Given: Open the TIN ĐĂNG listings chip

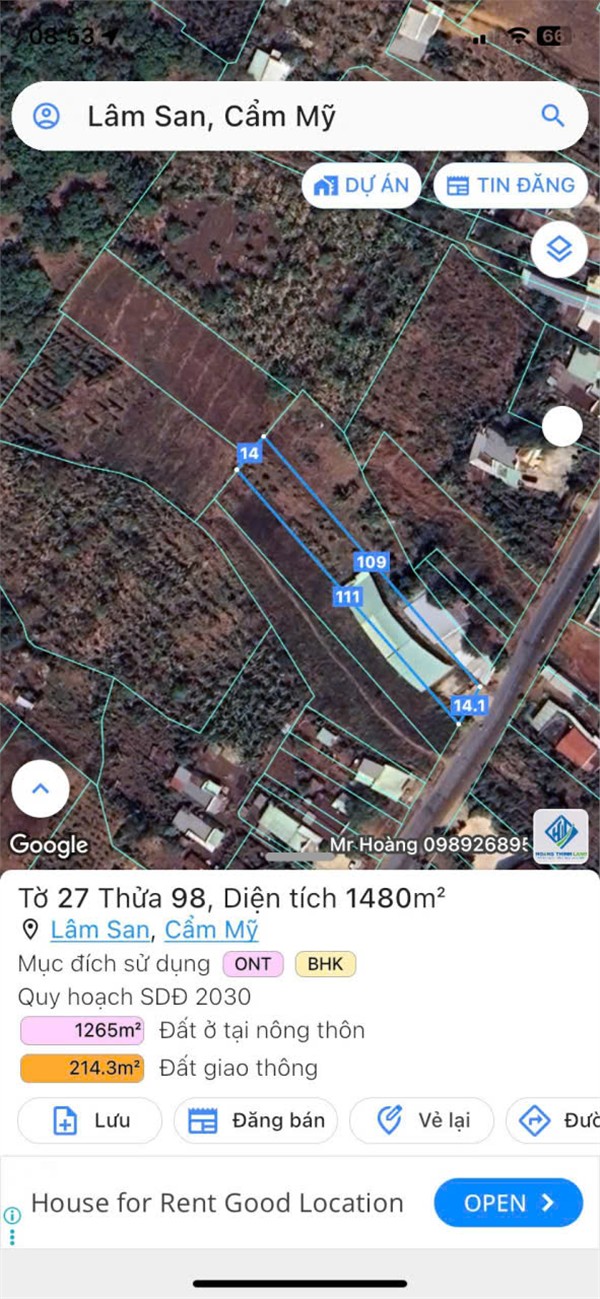Looking at the screenshot, I should point(510,185).
